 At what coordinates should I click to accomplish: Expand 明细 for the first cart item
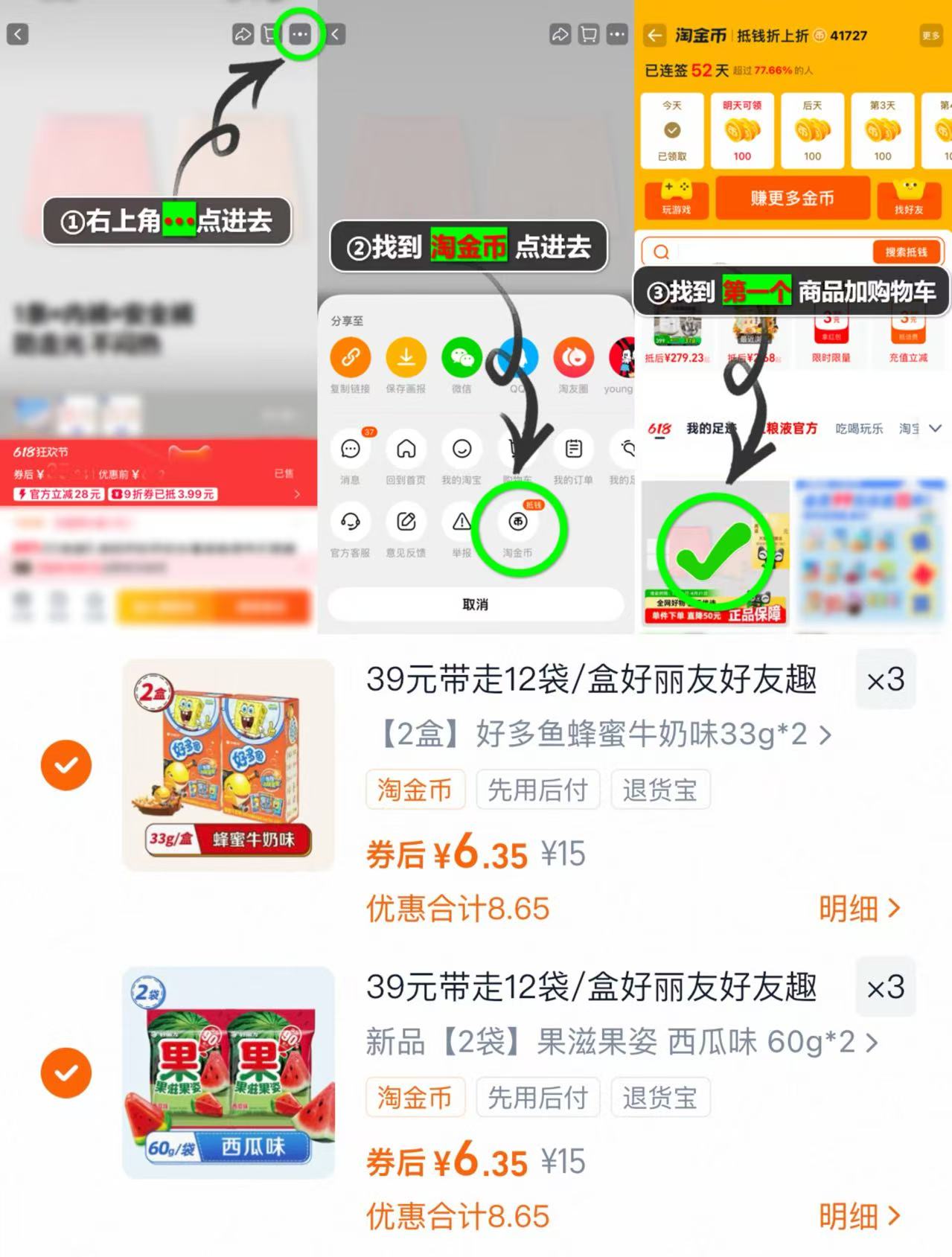pos(857,908)
